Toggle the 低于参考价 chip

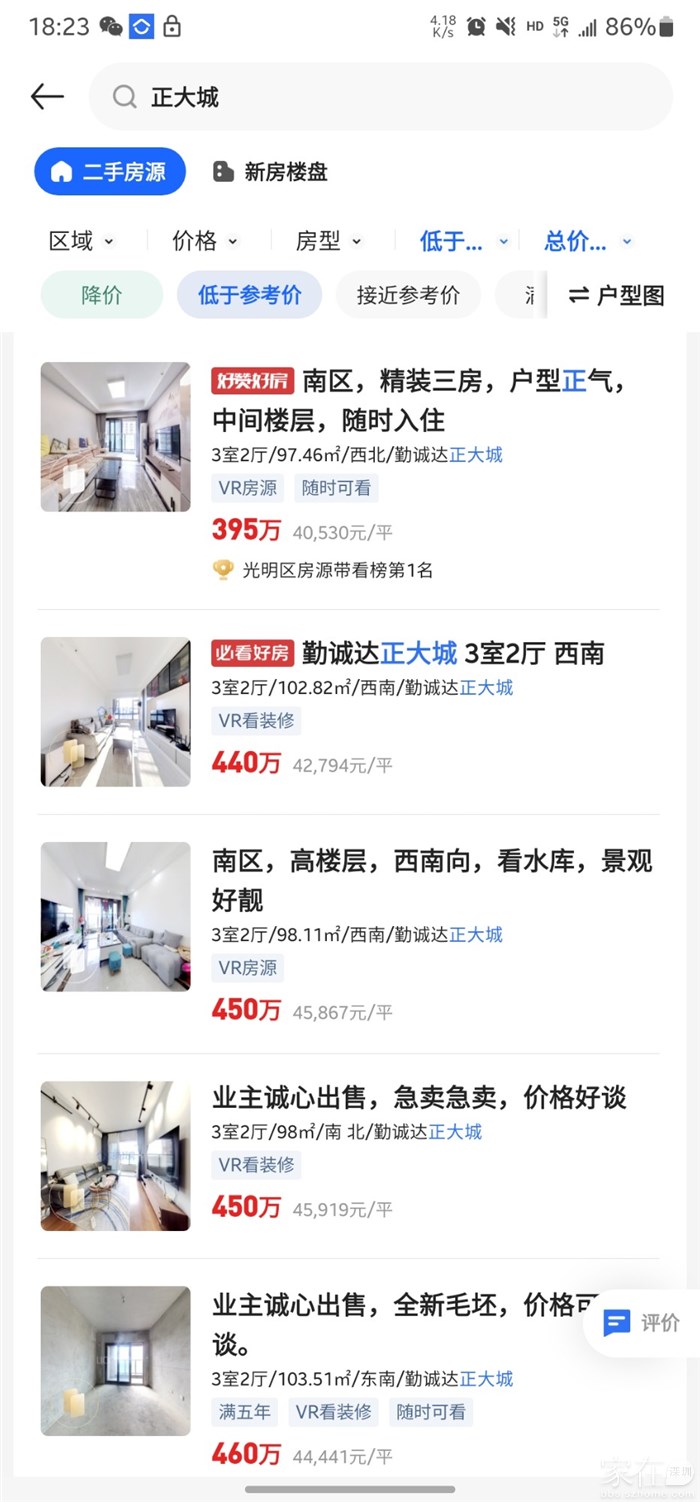tap(249, 295)
